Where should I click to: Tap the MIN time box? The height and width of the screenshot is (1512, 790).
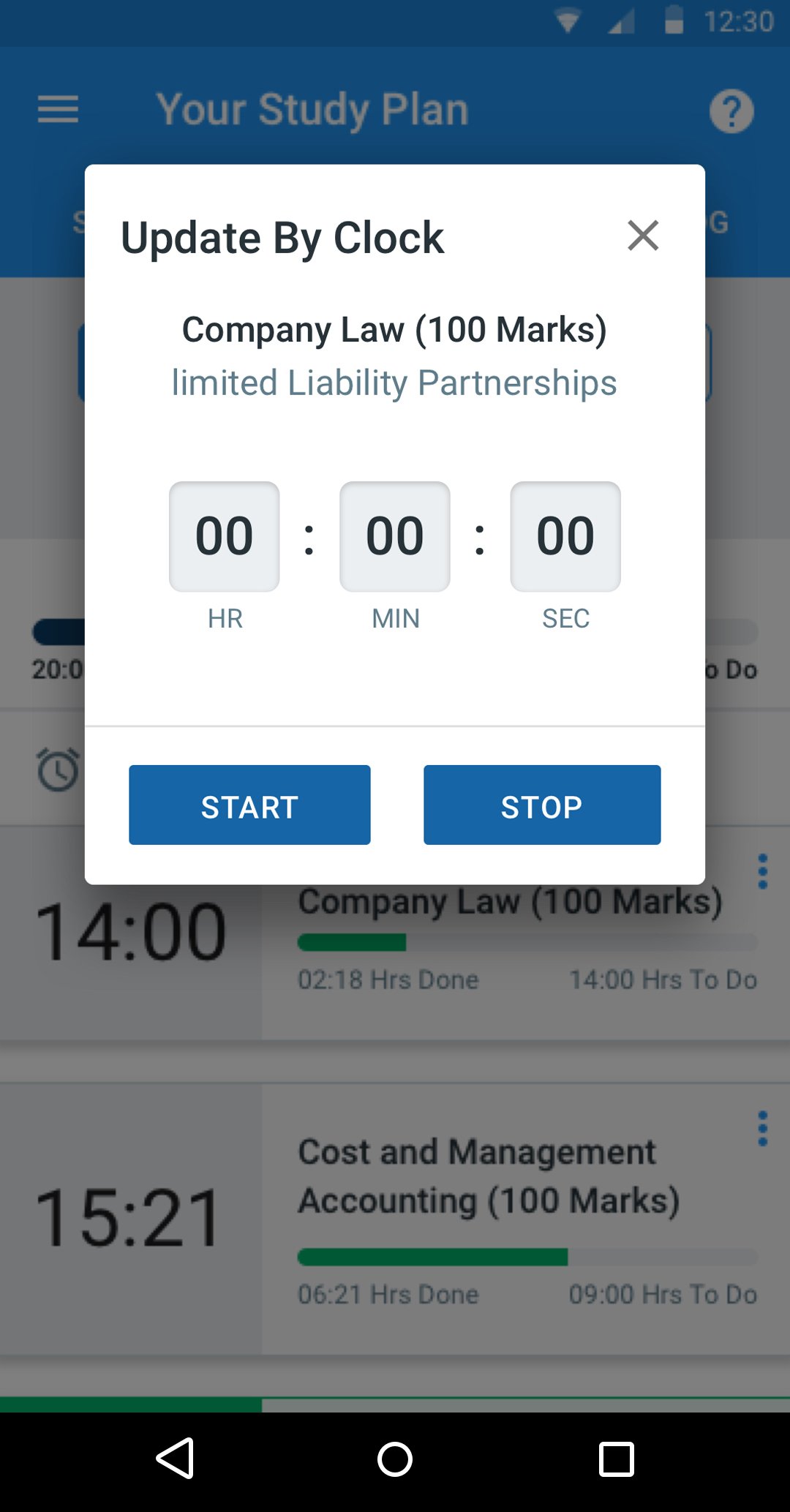click(x=395, y=536)
